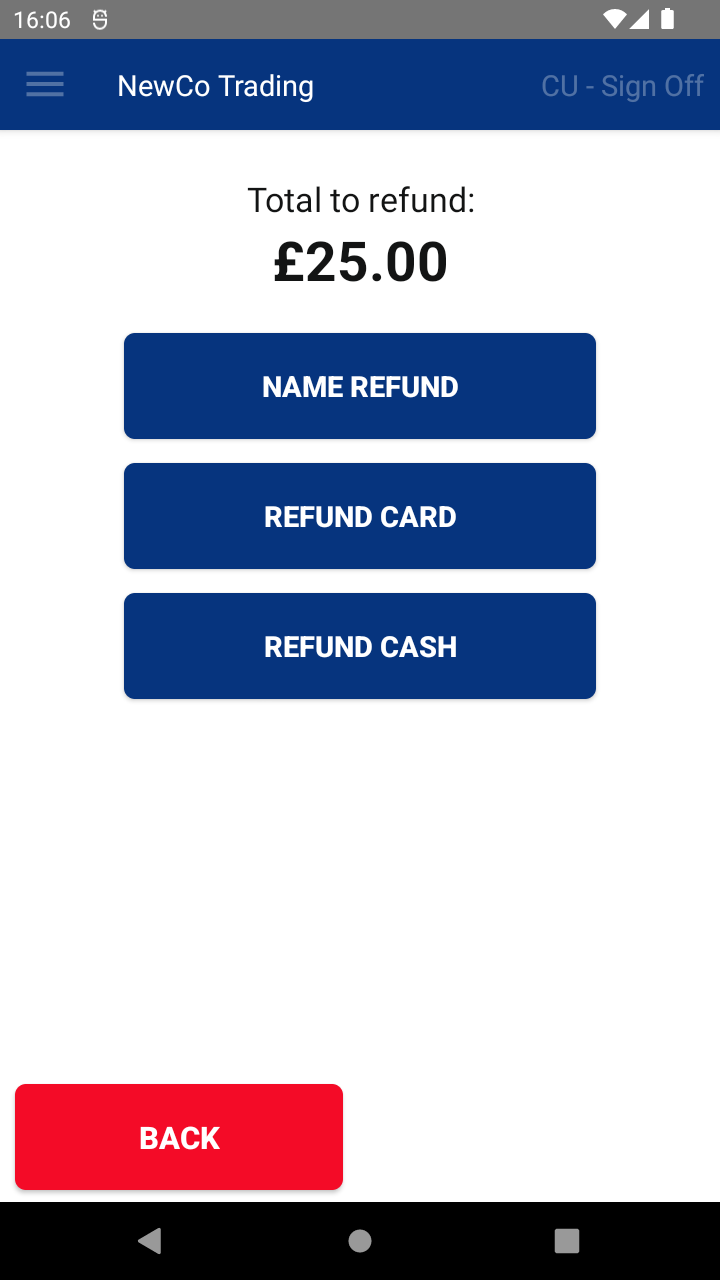
Task: Open the hamburger drawer menu
Action: tap(45, 85)
